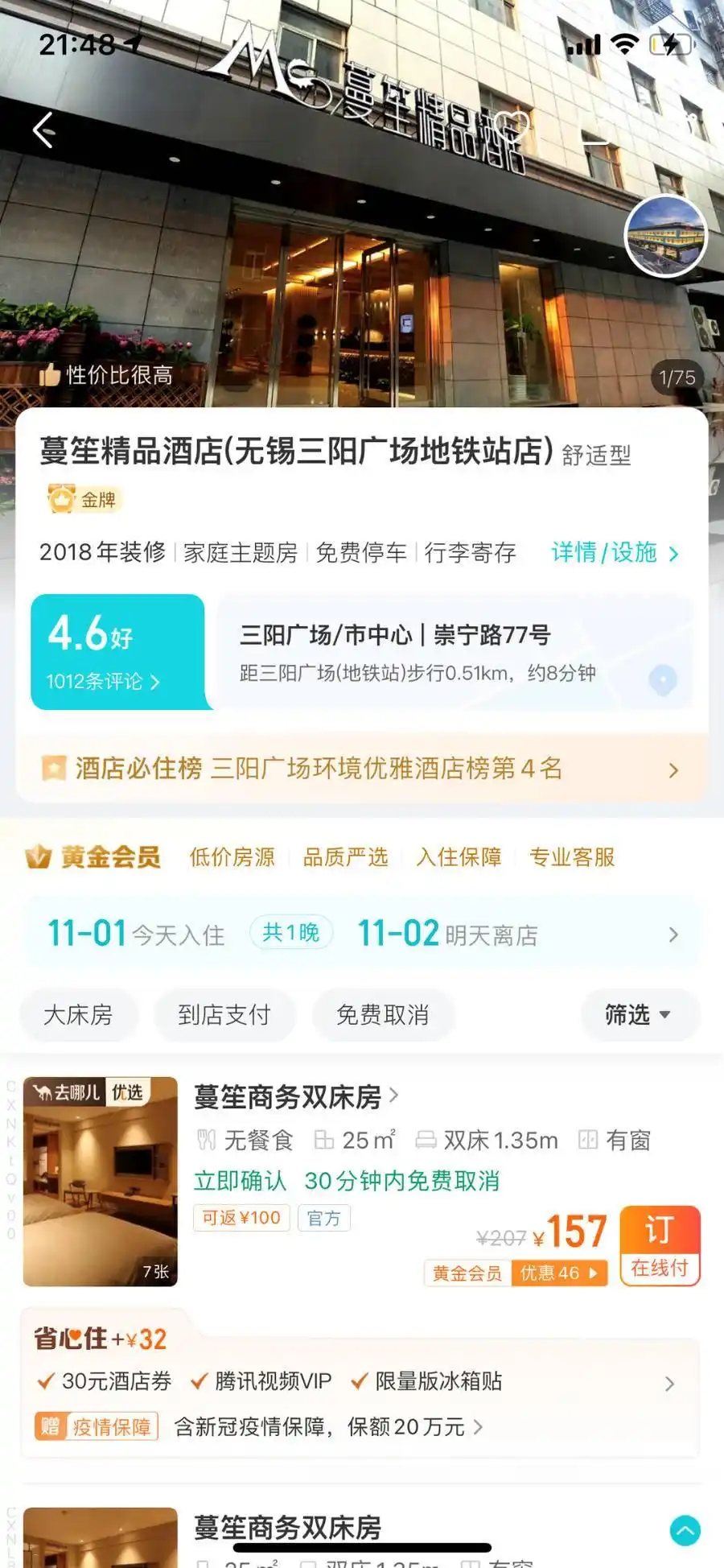Open the 筛选 filter dropdown
The height and width of the screenshot is (1568, 724).
(639, 1015)
